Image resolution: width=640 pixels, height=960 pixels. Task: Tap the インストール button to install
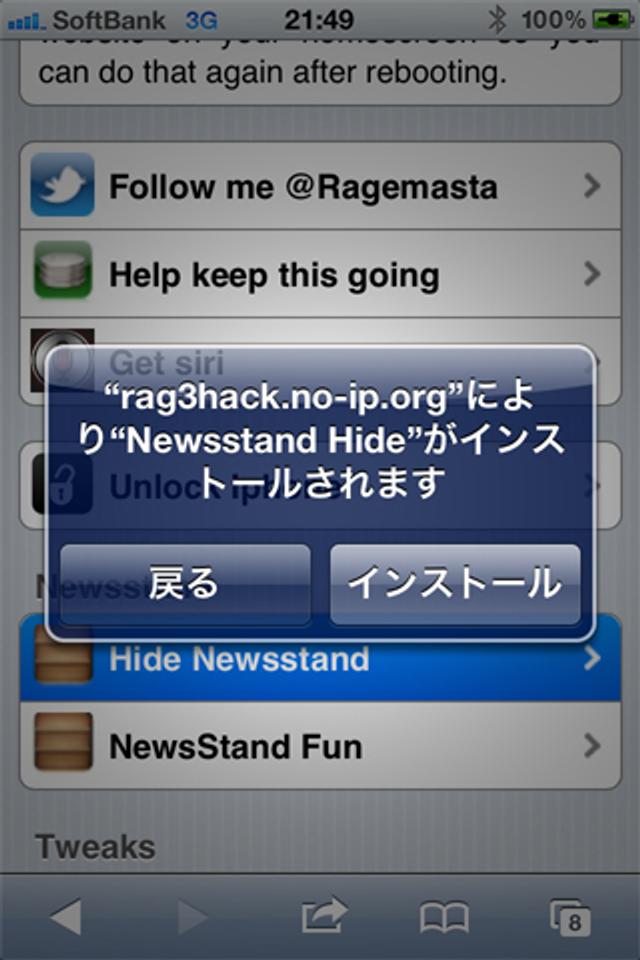click(x=455, y=584)
